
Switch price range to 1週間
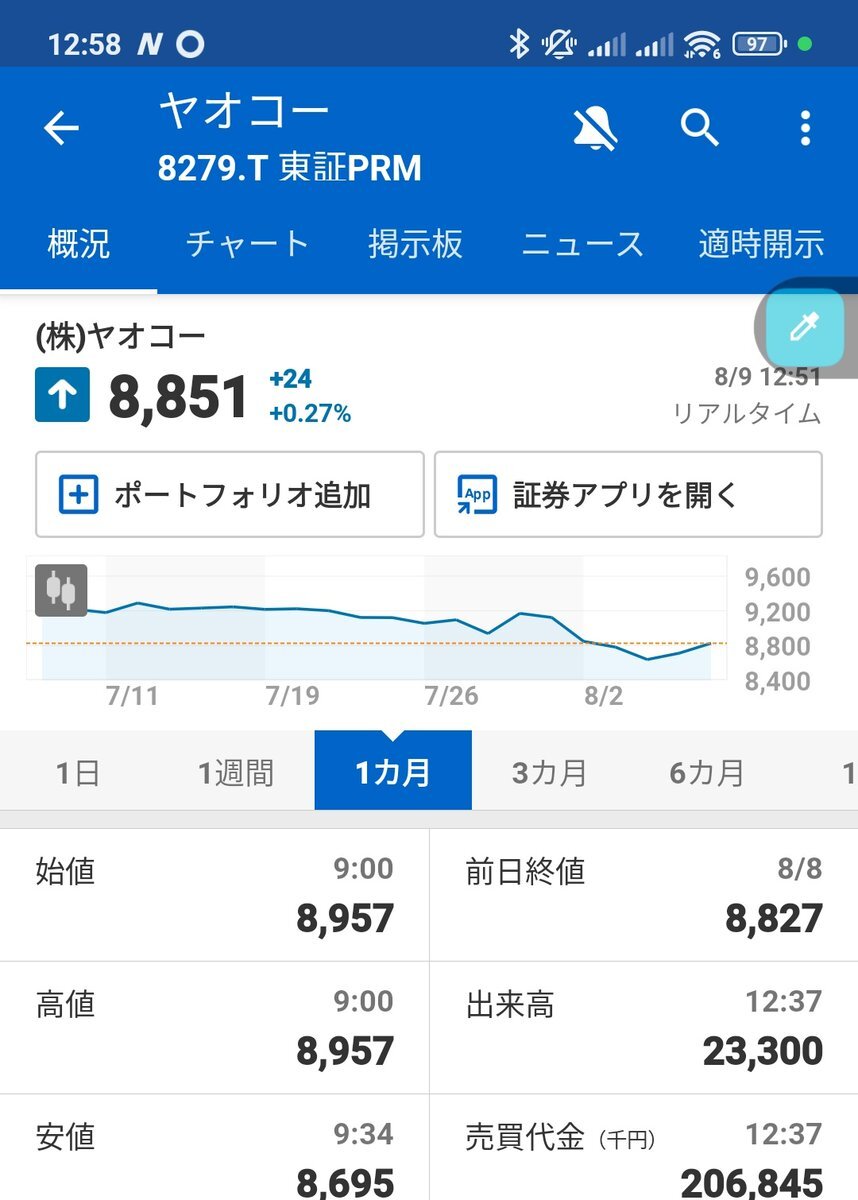[235, 770]
